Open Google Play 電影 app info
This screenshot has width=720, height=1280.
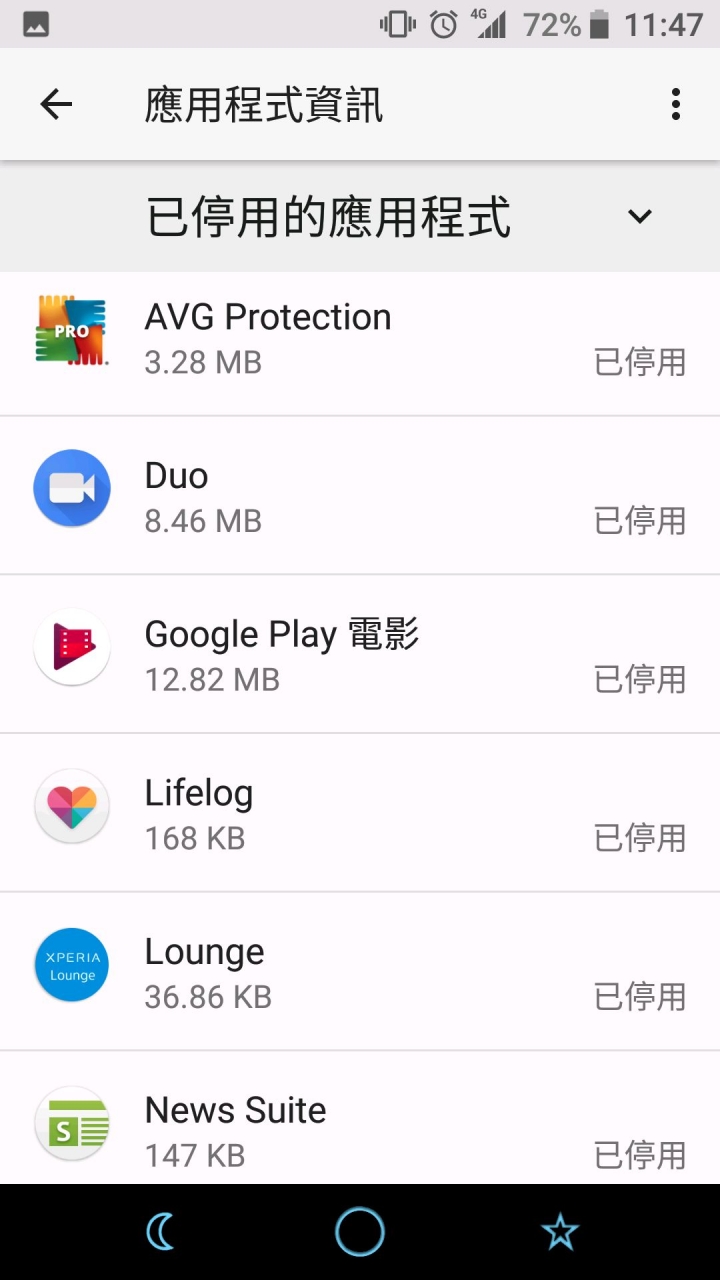360,654
